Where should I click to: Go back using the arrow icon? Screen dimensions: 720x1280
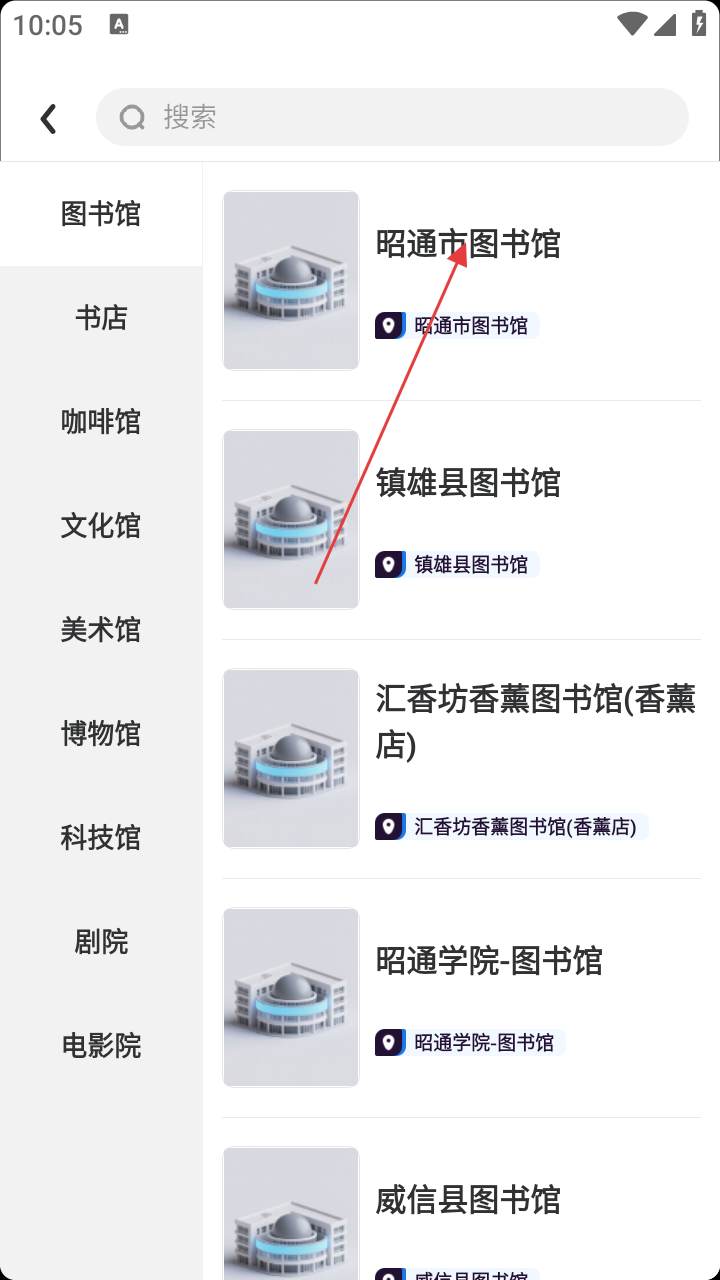(x=48, y=119)
